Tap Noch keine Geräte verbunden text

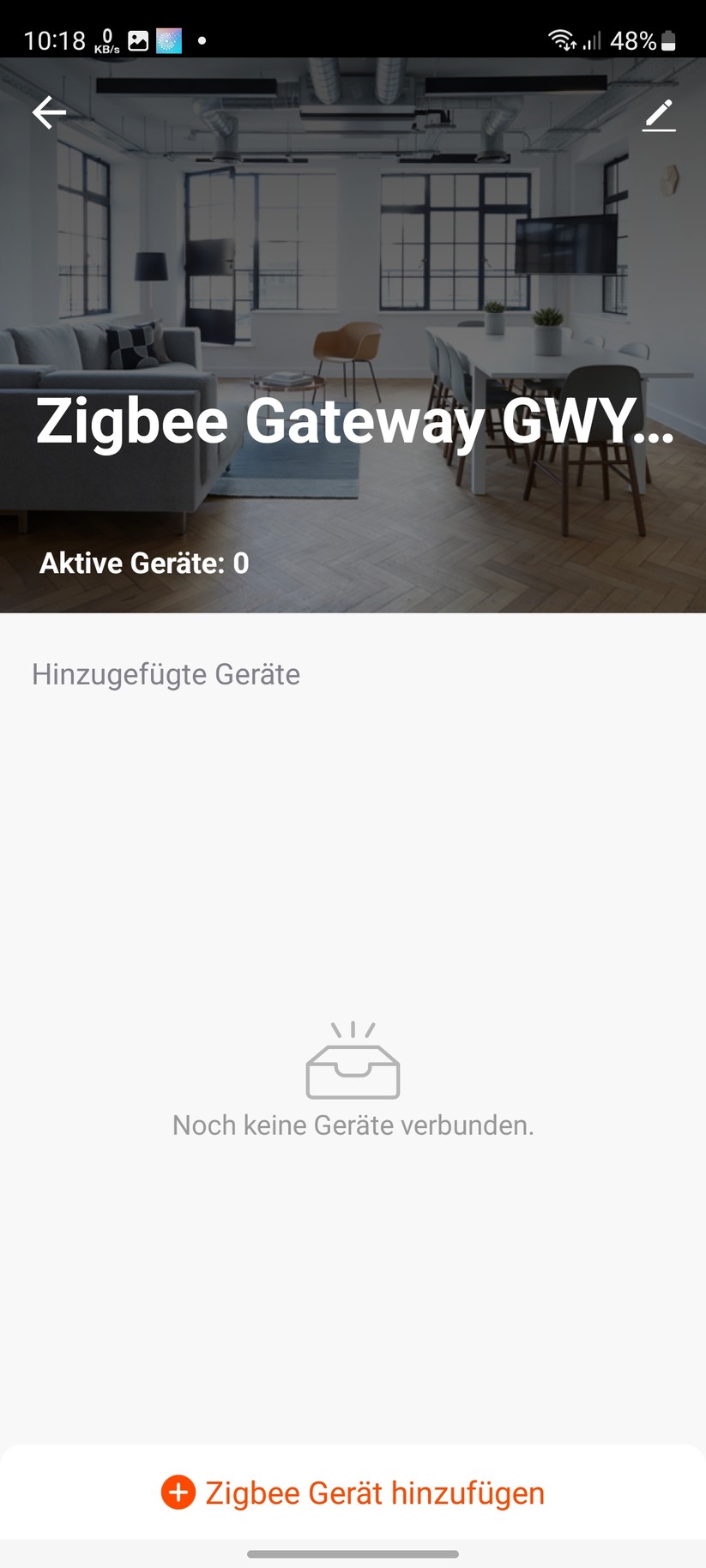coord(353,1125)
